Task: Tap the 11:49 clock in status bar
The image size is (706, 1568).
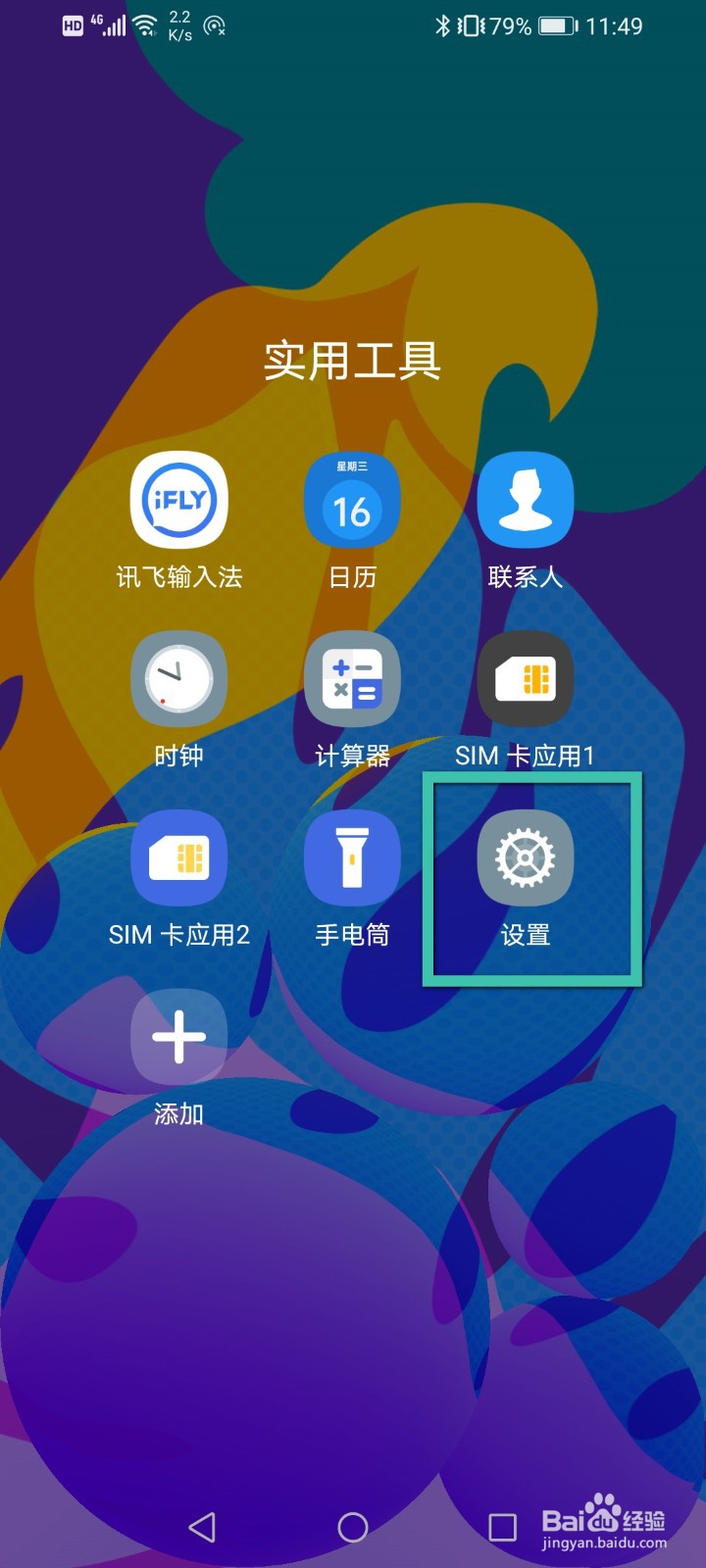Action: [618, 25]
